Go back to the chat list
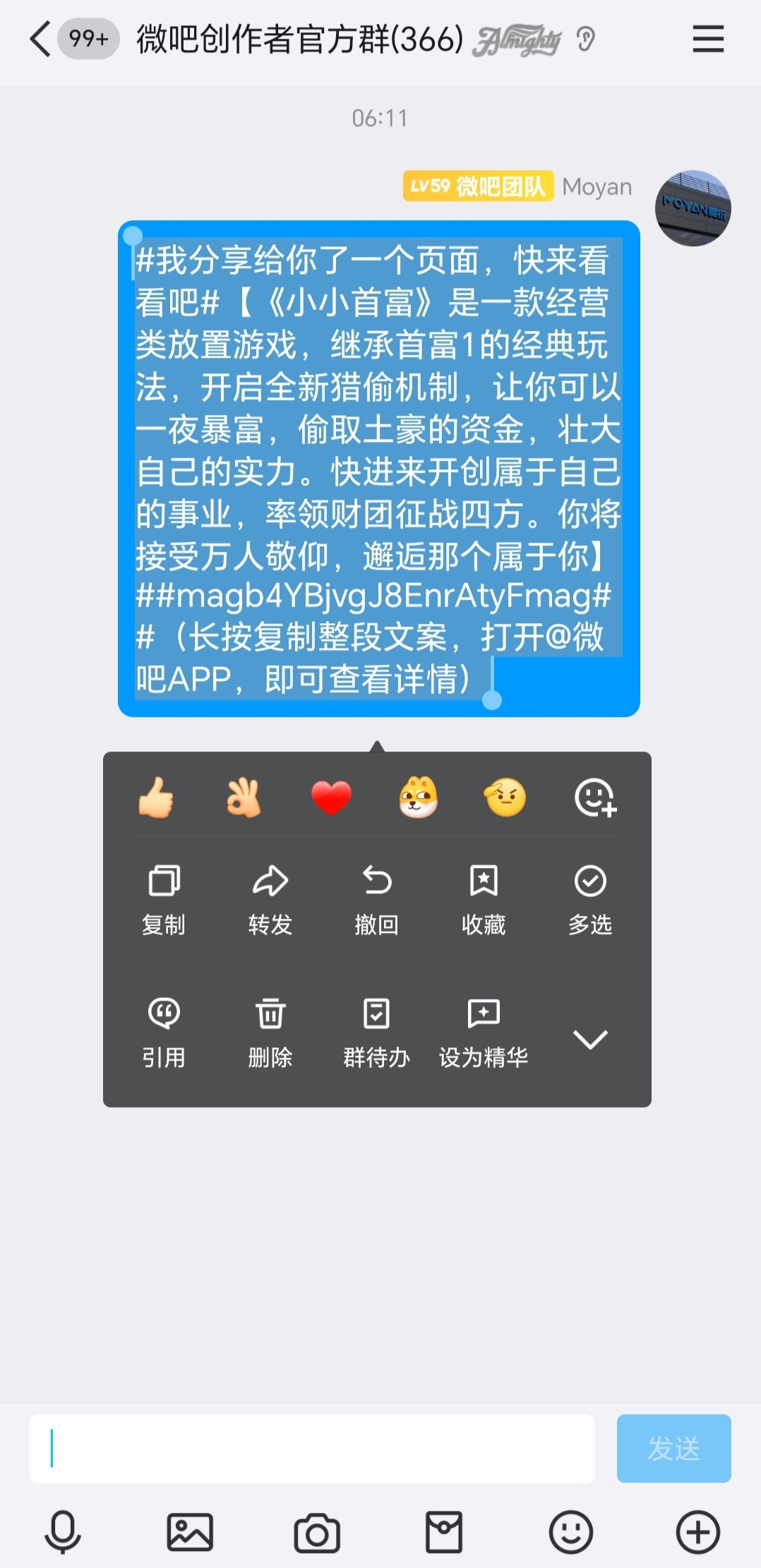 [x=40, y=39]
